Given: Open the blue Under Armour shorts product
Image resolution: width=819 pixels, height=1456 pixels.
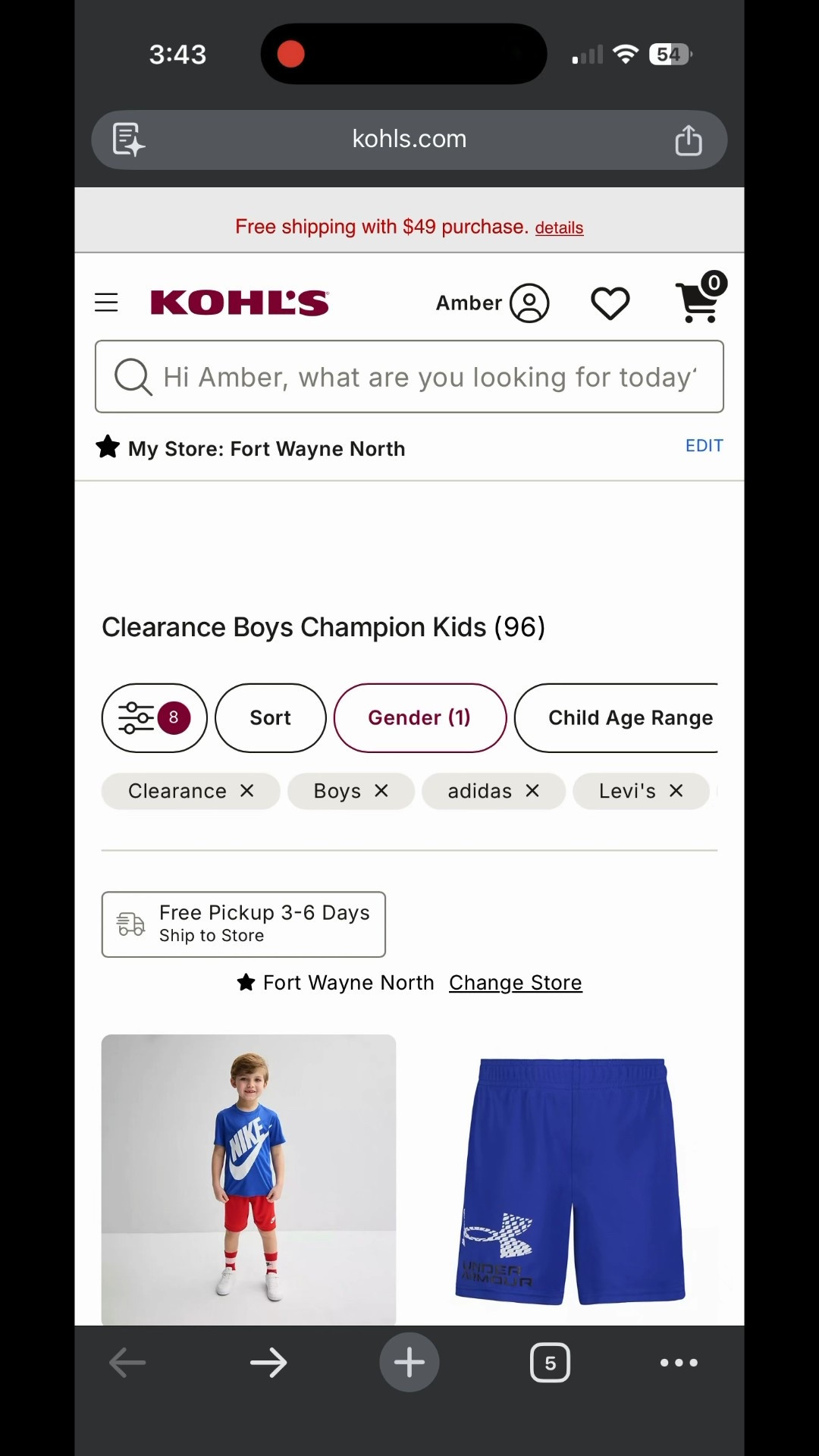Looking at the screenshot, I should tap(570, 1178).
